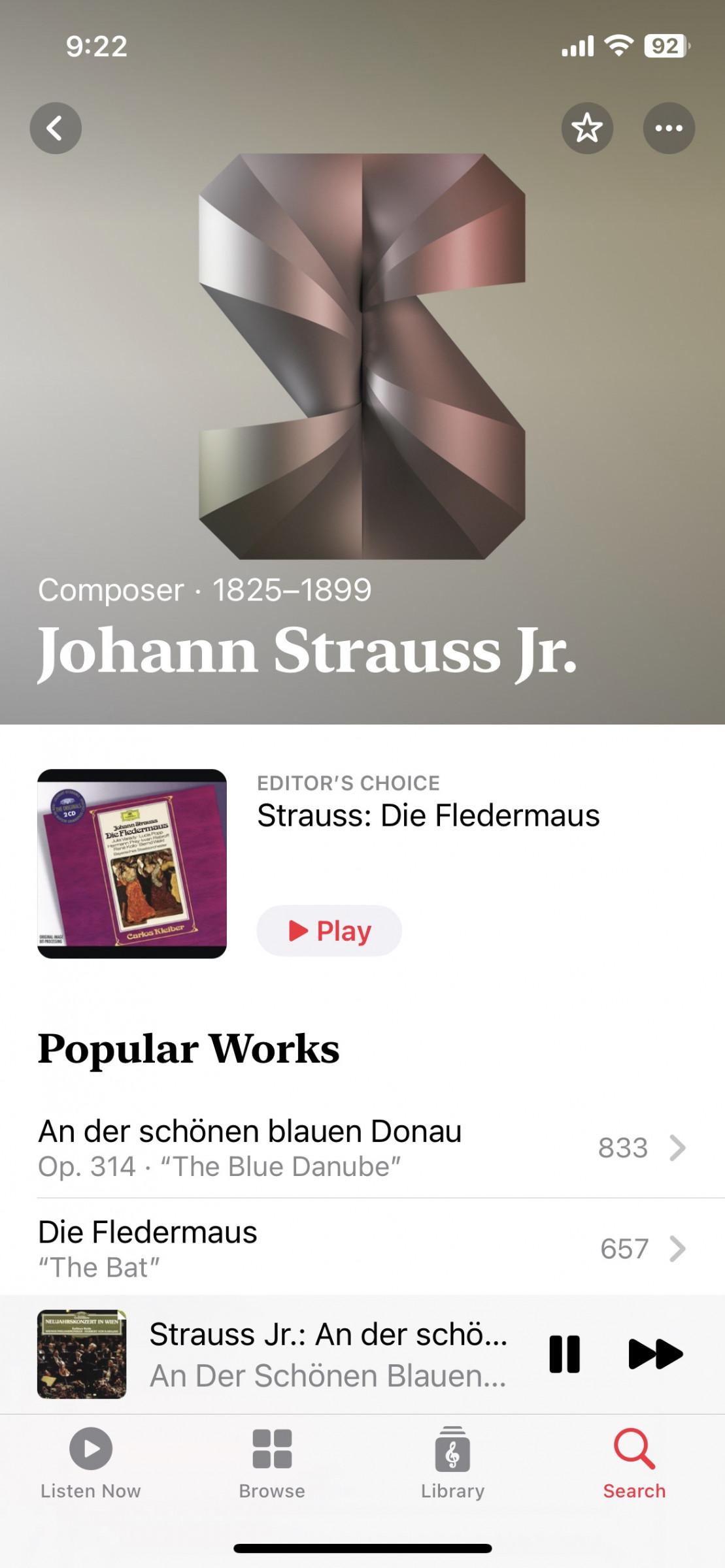Screen dimensions: 725x1568
Task: Open Die Fledermaus "The Bat" work
Action: 362,1249
